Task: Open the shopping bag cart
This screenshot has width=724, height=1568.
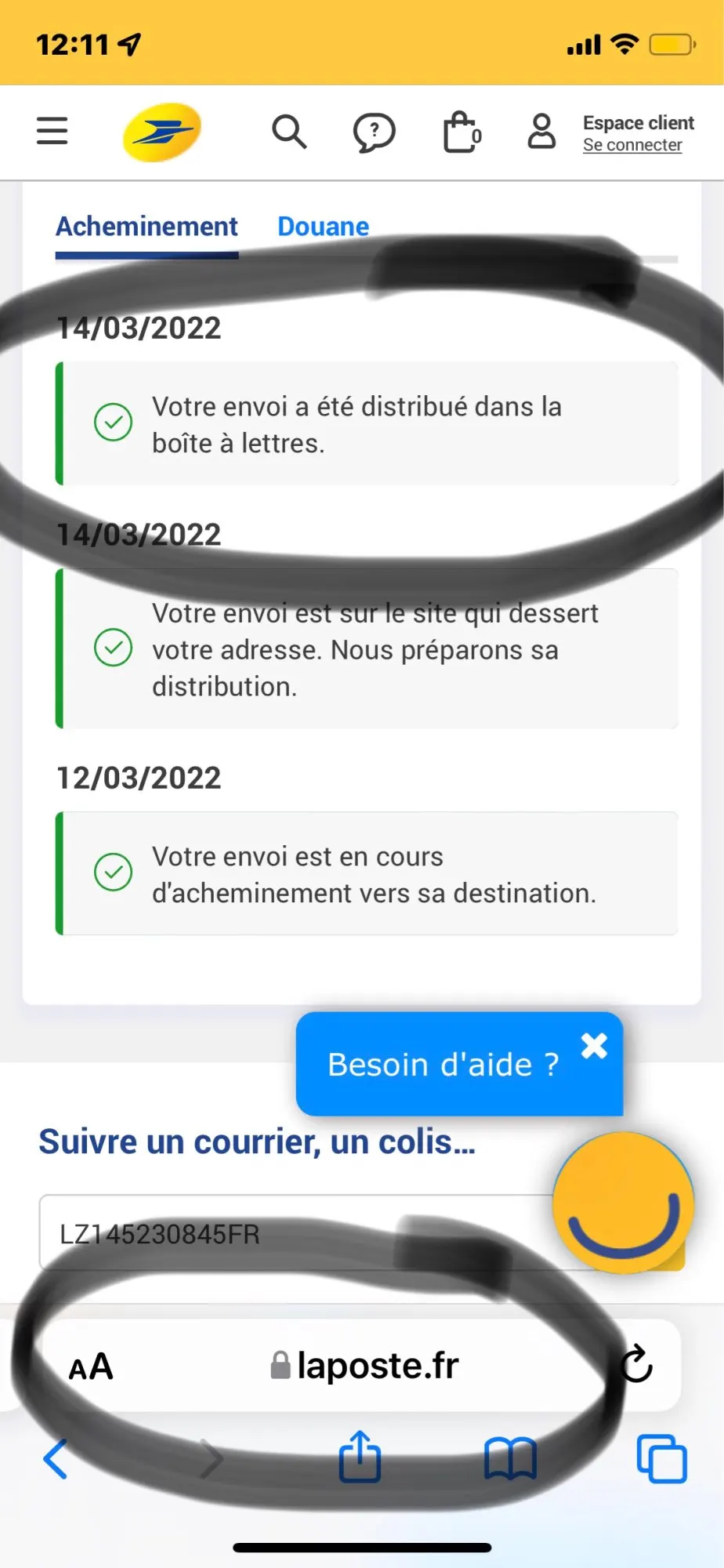Action: 462,132
